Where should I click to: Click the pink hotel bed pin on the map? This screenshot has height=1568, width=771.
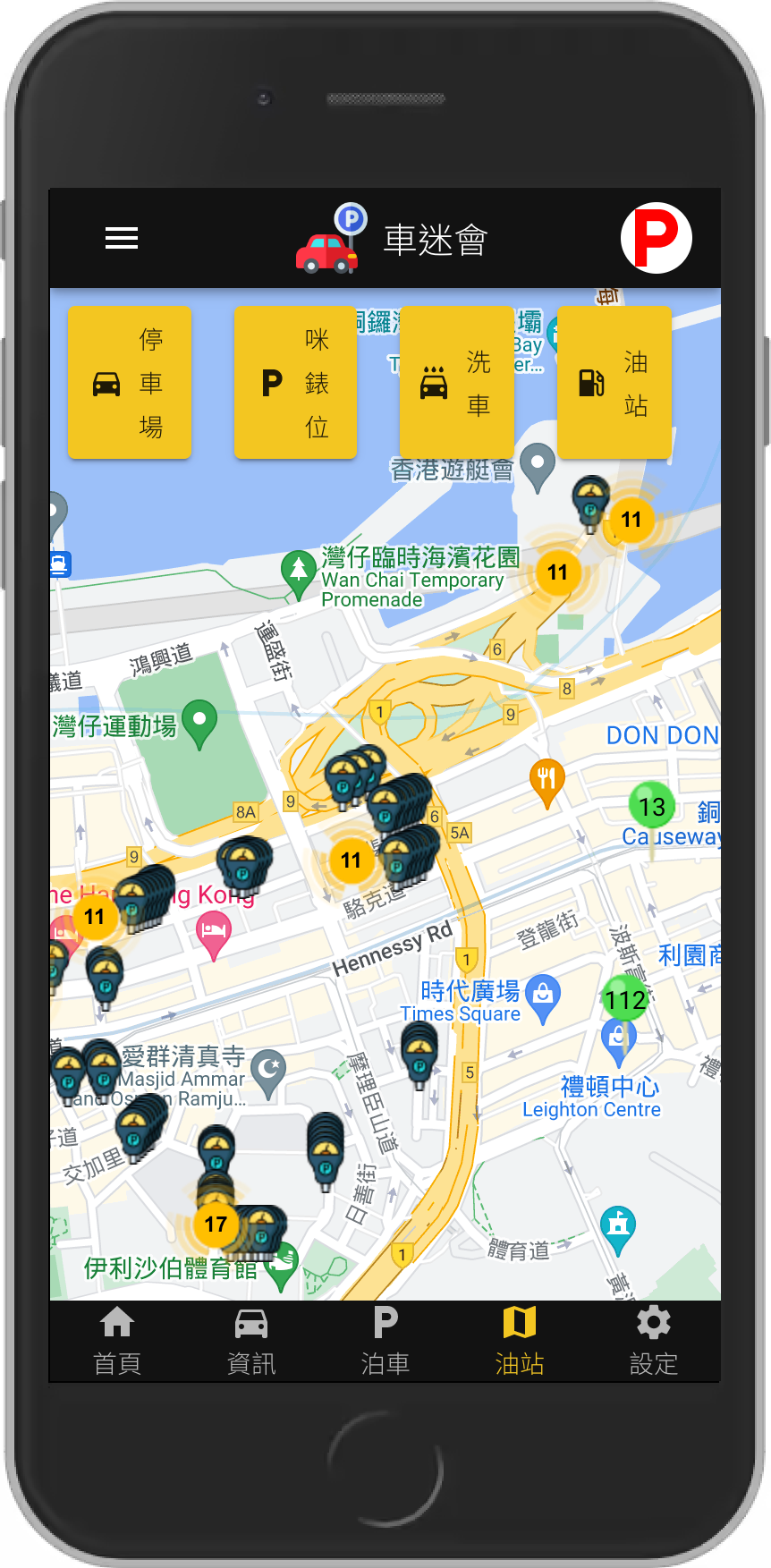pos(214,930)
